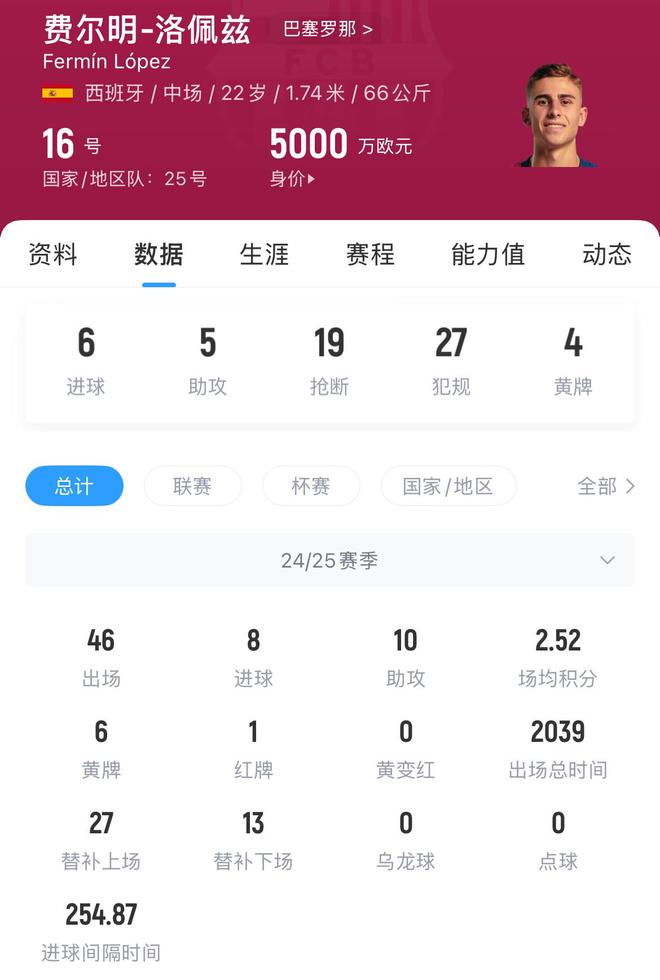This screenshot has height=980, width=660.
Task: Filter stats by 杯赛
Action: [311, 486]
